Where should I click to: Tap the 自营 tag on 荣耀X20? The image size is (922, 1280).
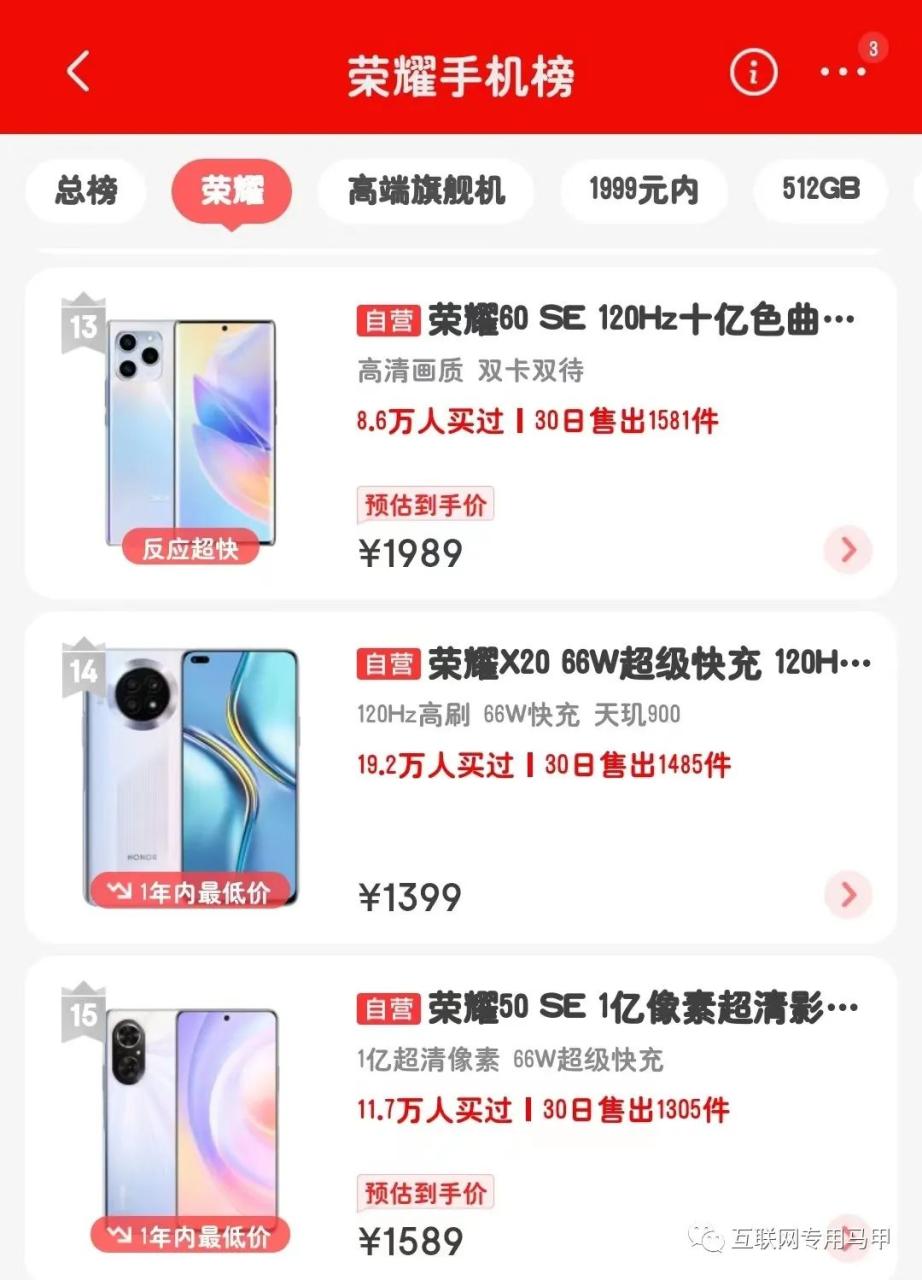tap(388, 664)
